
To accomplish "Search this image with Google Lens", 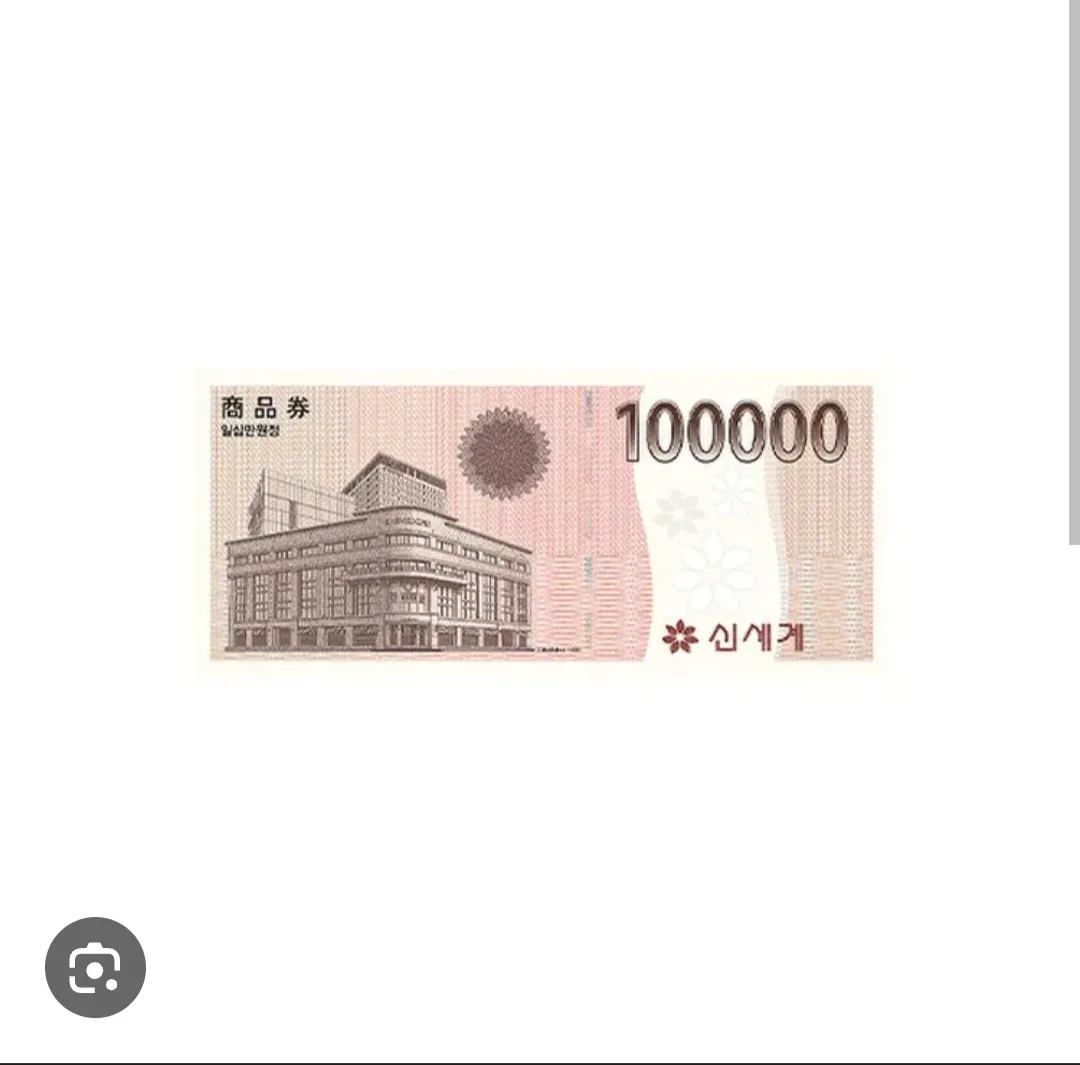I will [x=96, y=968].
